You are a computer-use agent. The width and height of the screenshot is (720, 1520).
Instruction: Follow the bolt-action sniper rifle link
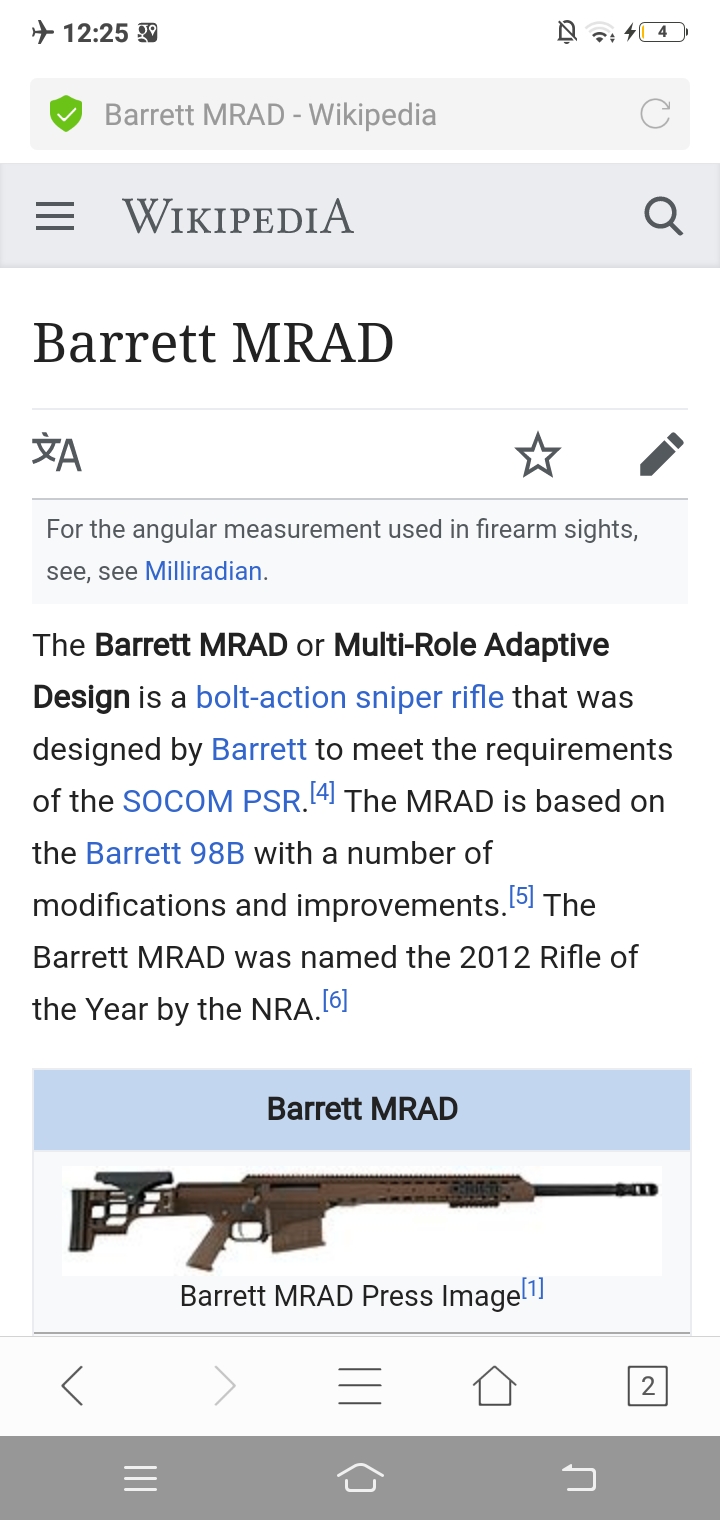click(350, 697)
